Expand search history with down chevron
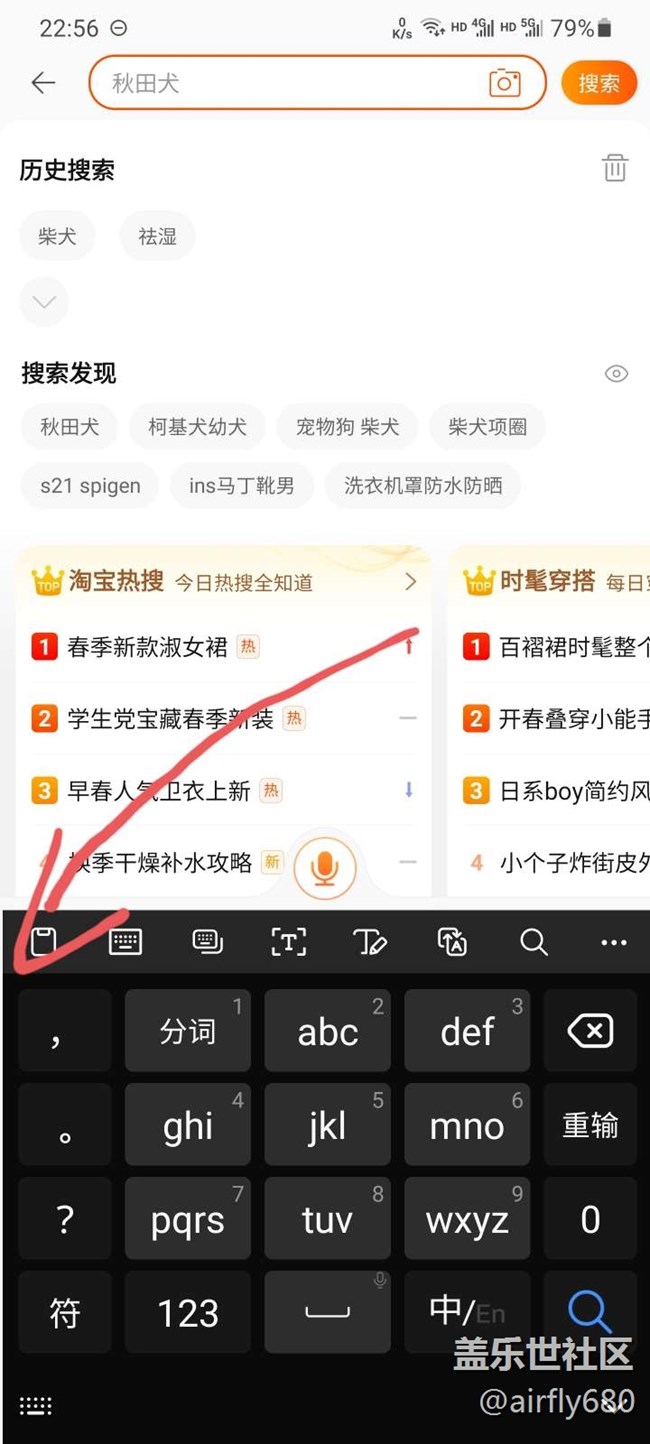 [x=45, y=302]
